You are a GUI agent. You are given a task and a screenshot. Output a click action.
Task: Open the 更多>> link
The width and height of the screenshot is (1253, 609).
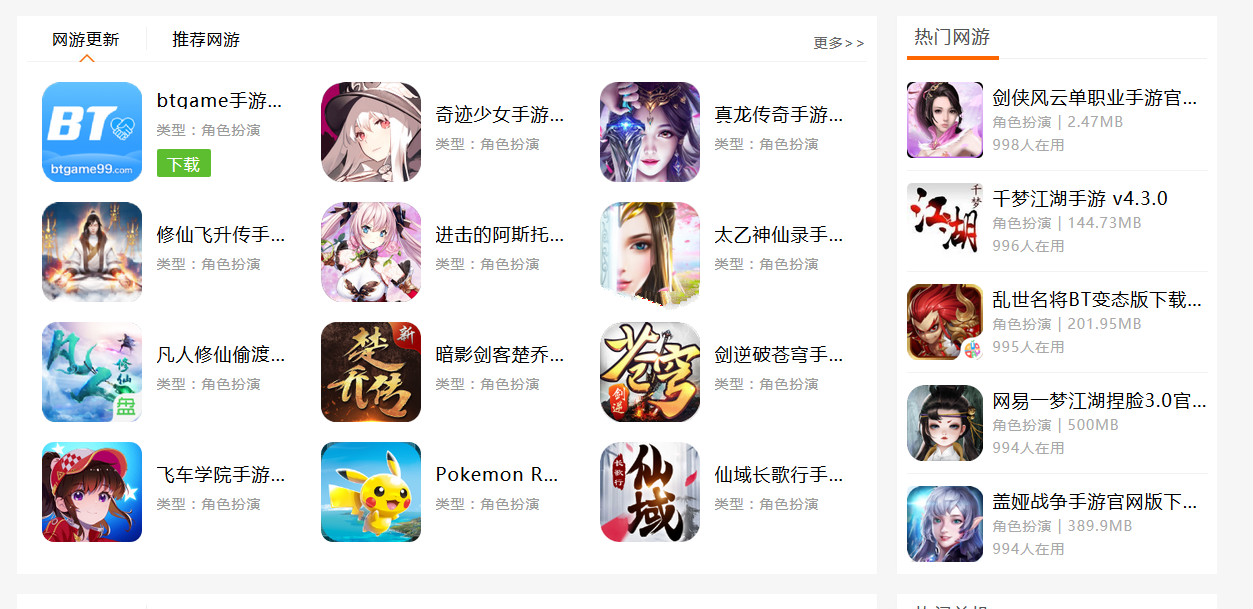point(838,43)
